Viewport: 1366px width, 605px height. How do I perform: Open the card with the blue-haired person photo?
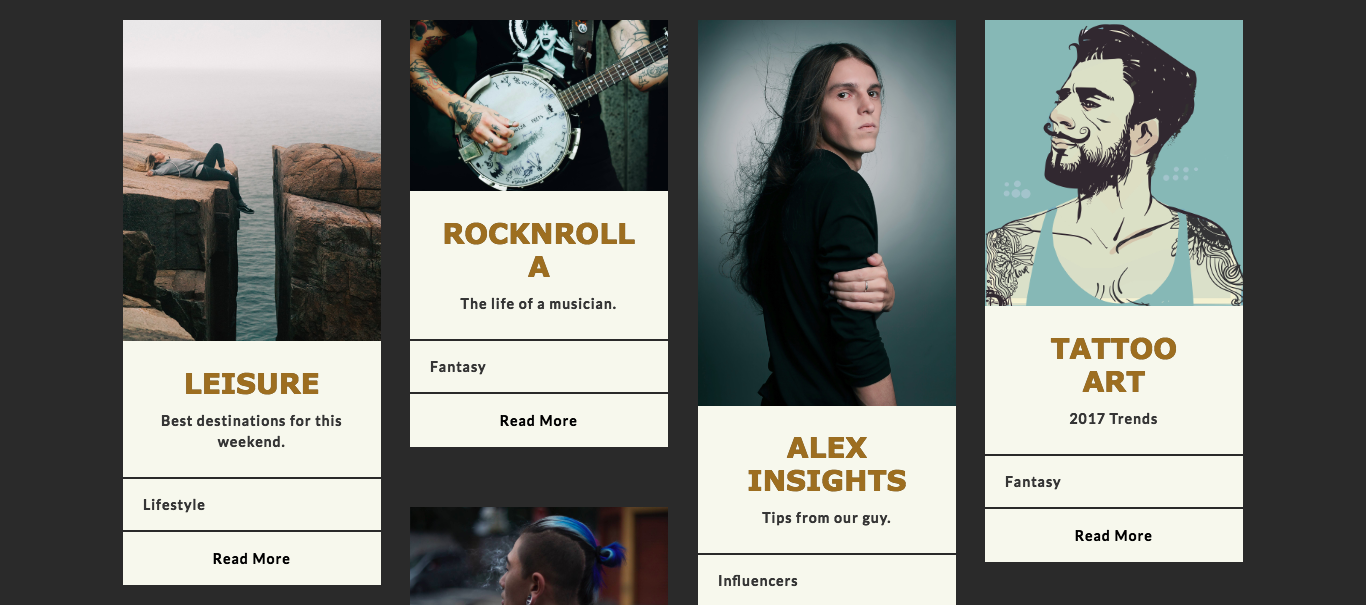coord(538,557)
